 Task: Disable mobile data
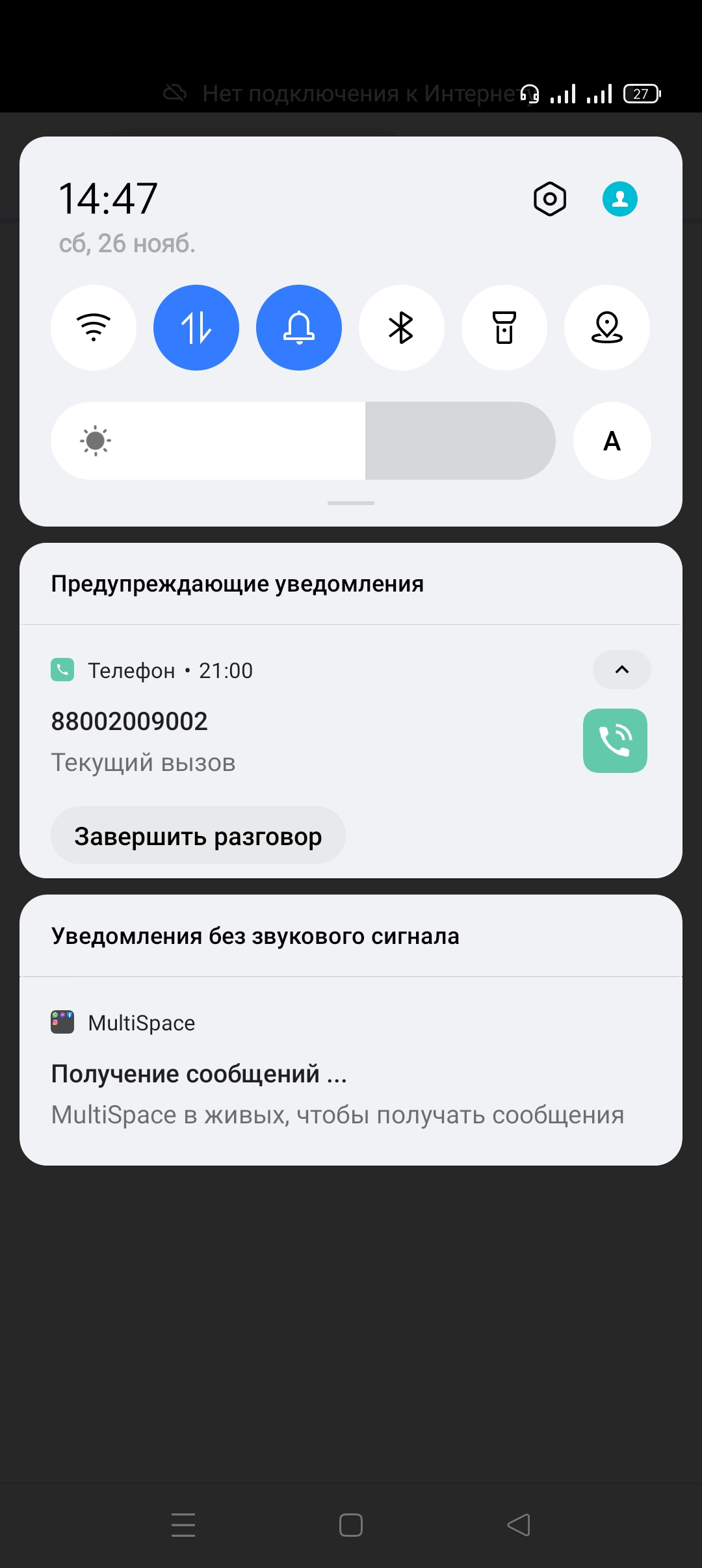[x=196, y=328]
